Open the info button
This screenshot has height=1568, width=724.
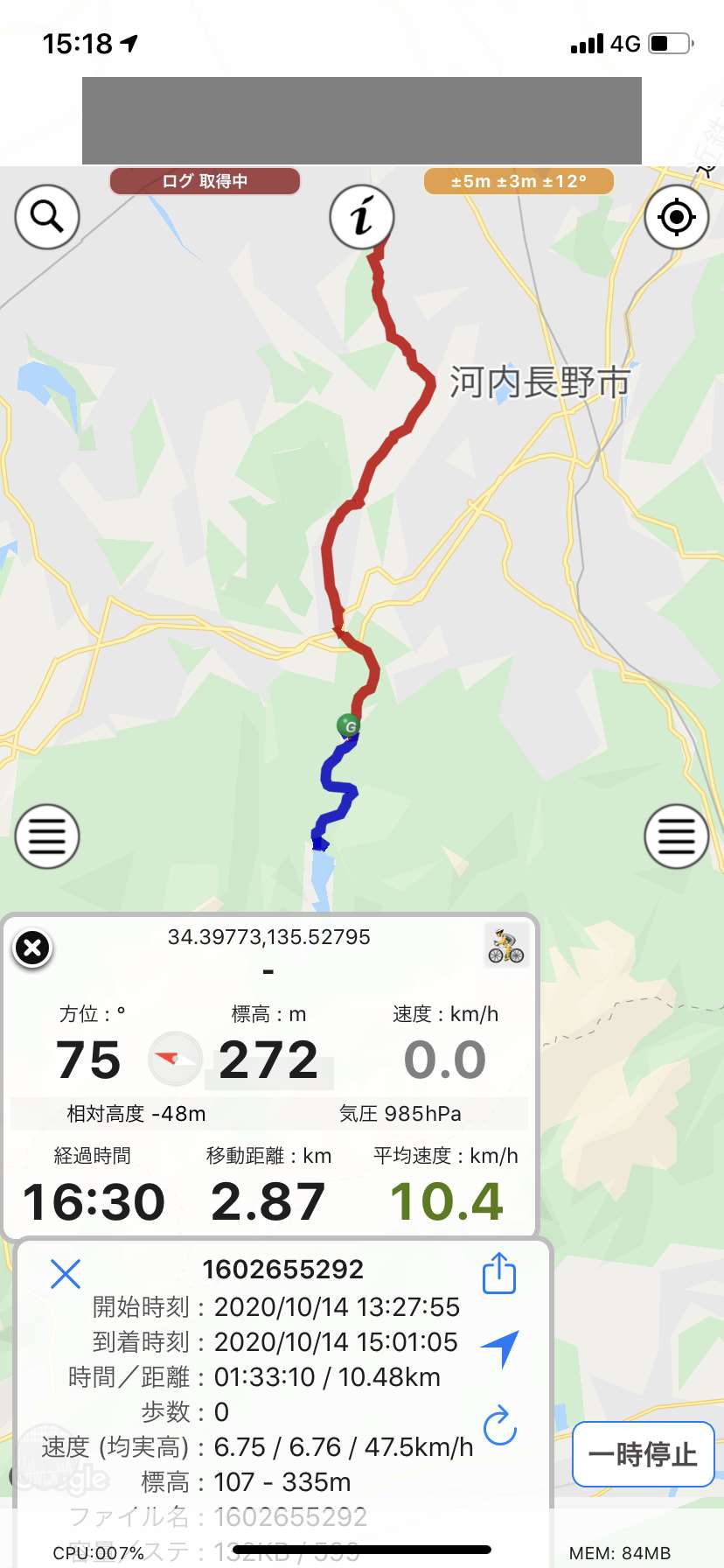[x=362, y=216]
